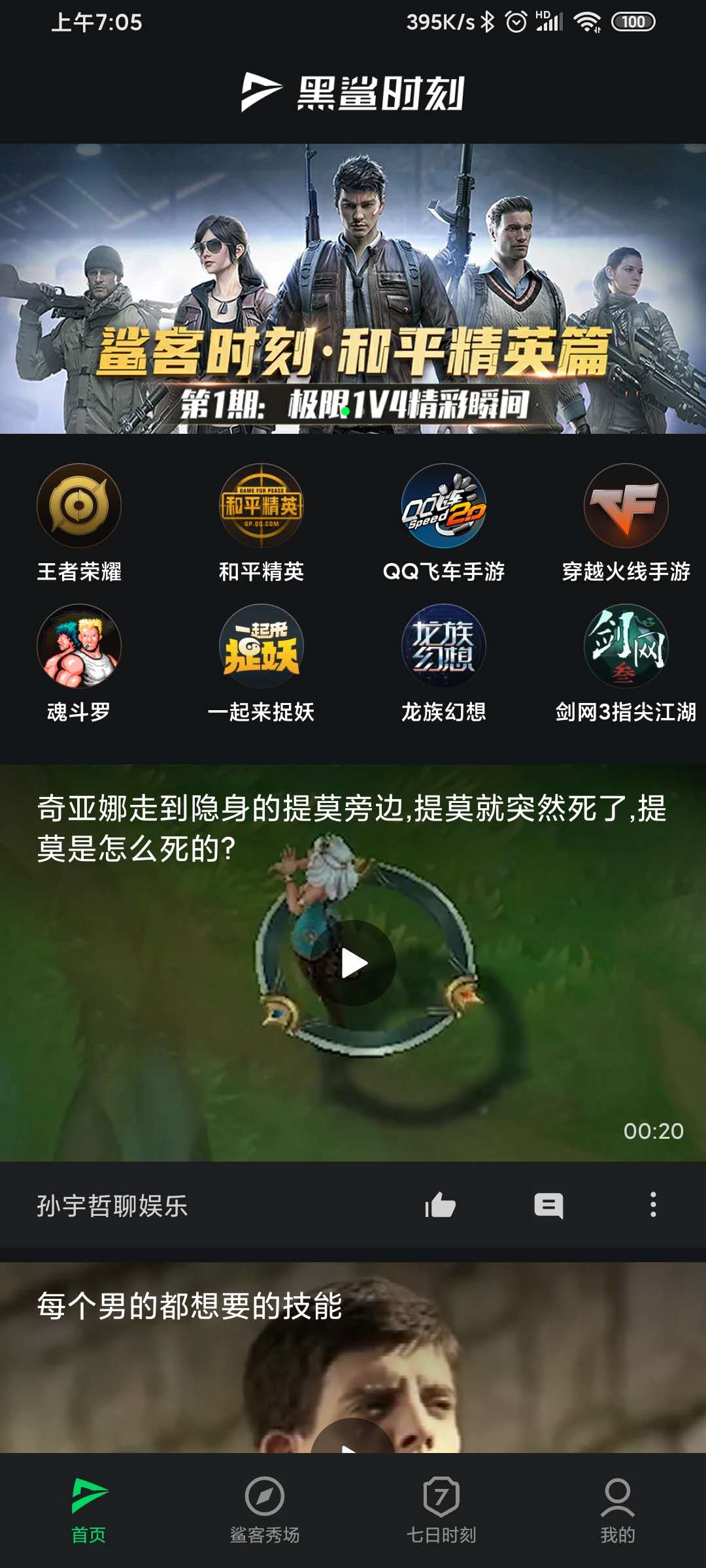Open the 和平精英 banner at top
The height and width of the screenshot is (1568, 706).
click(x=353, y=289)
